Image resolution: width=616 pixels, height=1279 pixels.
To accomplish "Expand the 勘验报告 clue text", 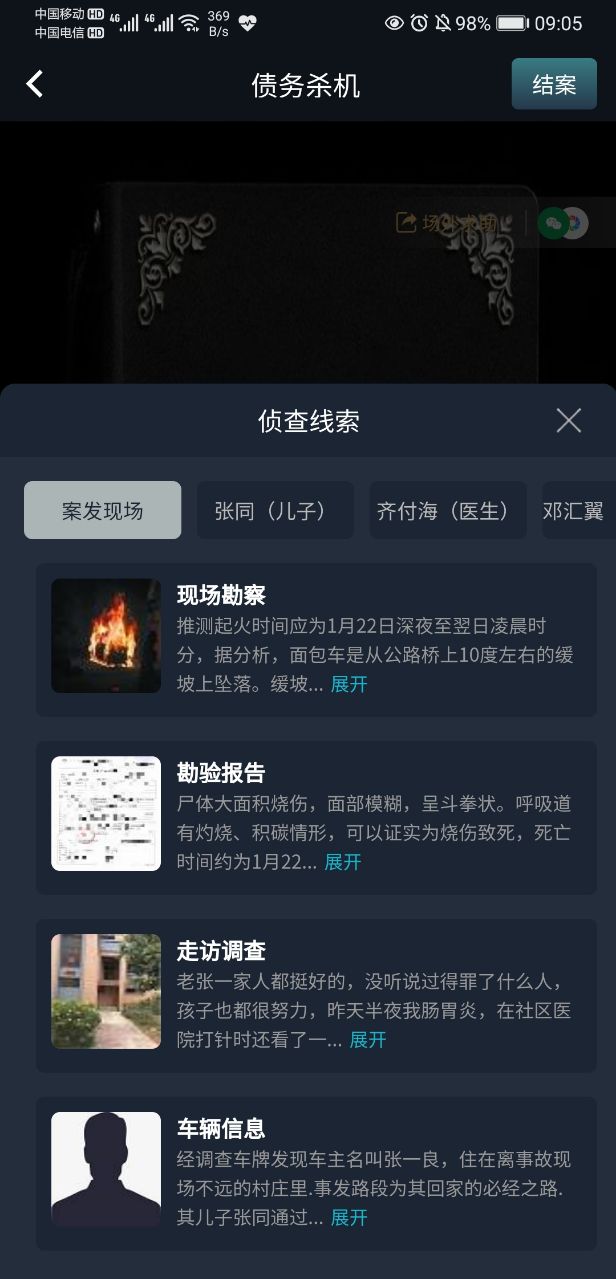I will pos(343,862).
